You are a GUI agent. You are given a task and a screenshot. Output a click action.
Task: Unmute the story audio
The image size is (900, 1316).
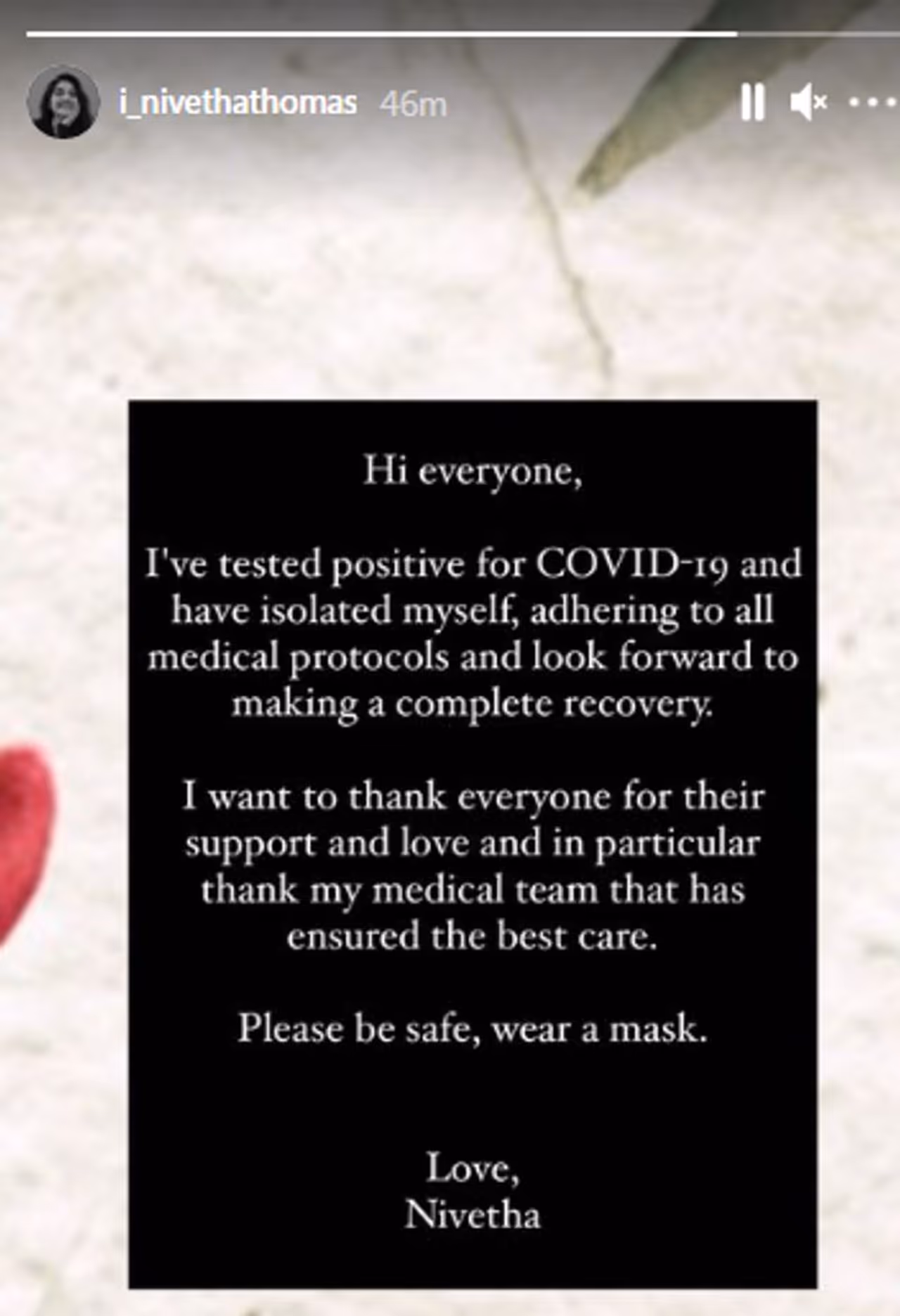pos(808,104)
